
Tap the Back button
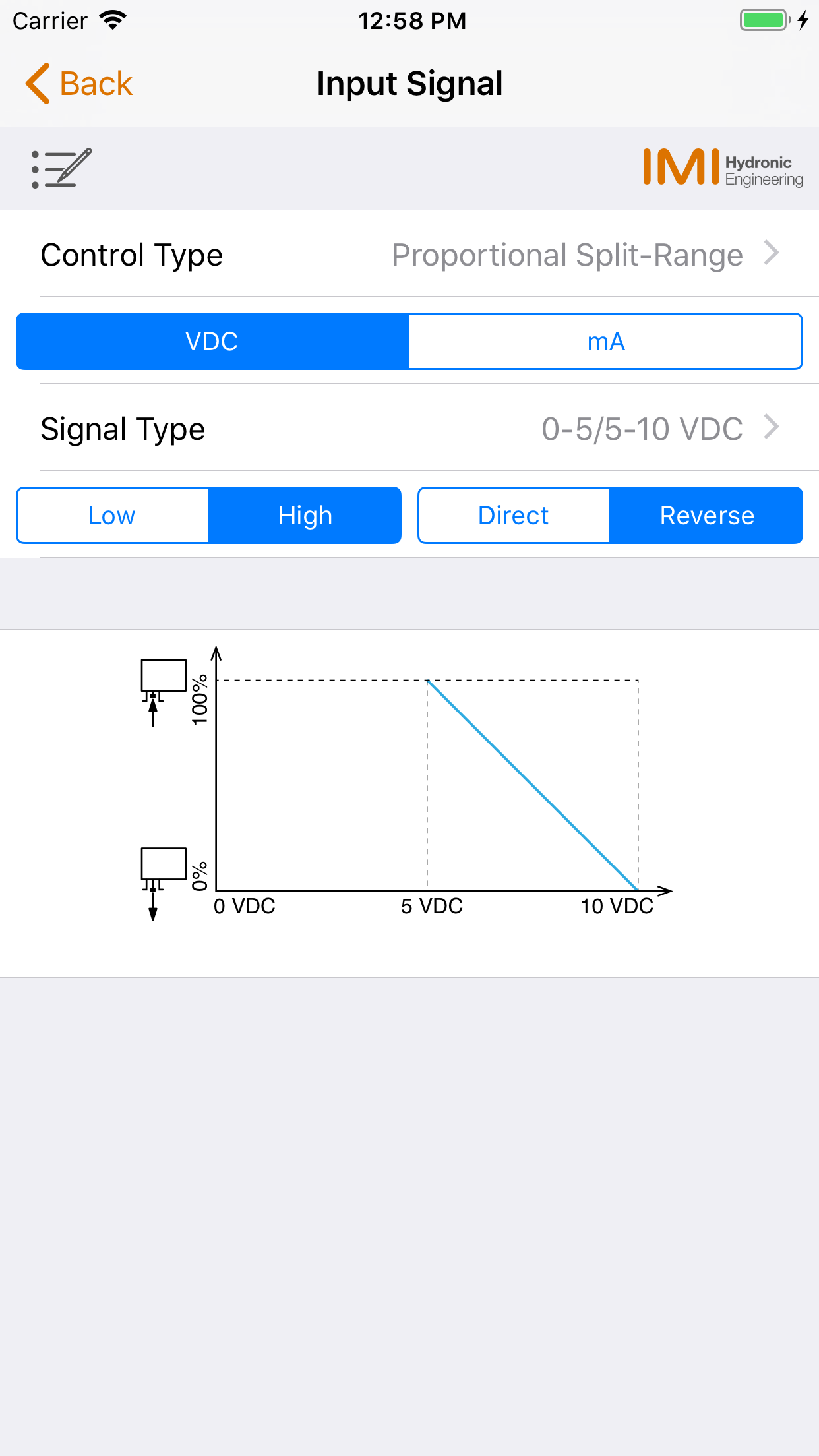point(79,83)
